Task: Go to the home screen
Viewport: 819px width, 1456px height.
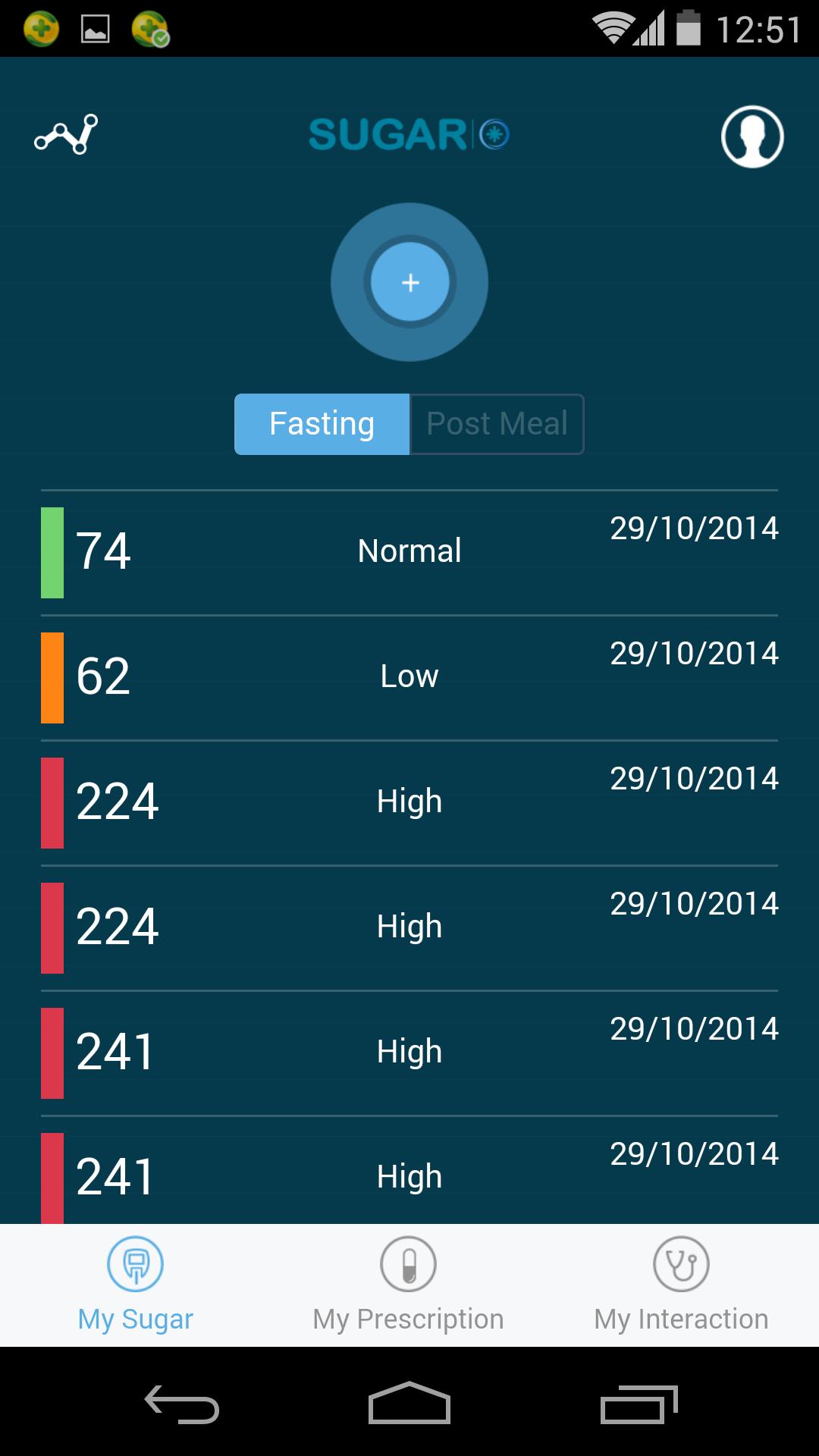Action: click(409, 1403)
